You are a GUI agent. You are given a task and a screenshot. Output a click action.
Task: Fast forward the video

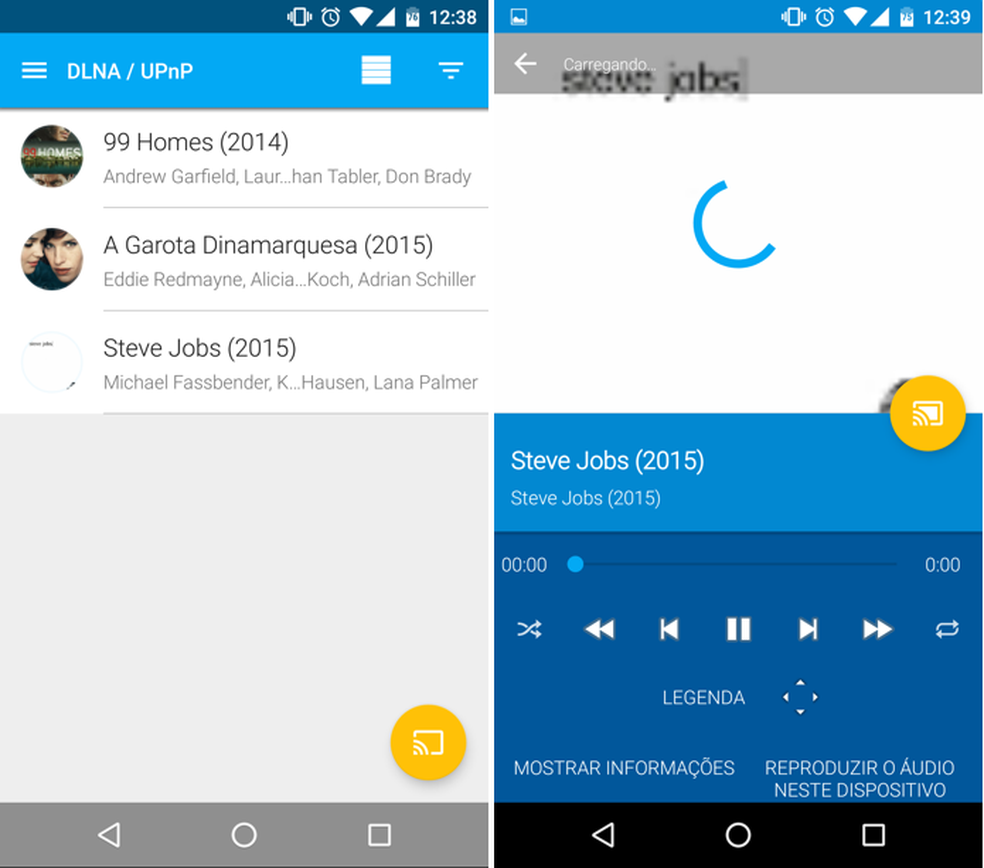pyautogui.click(x=877, y=629)
